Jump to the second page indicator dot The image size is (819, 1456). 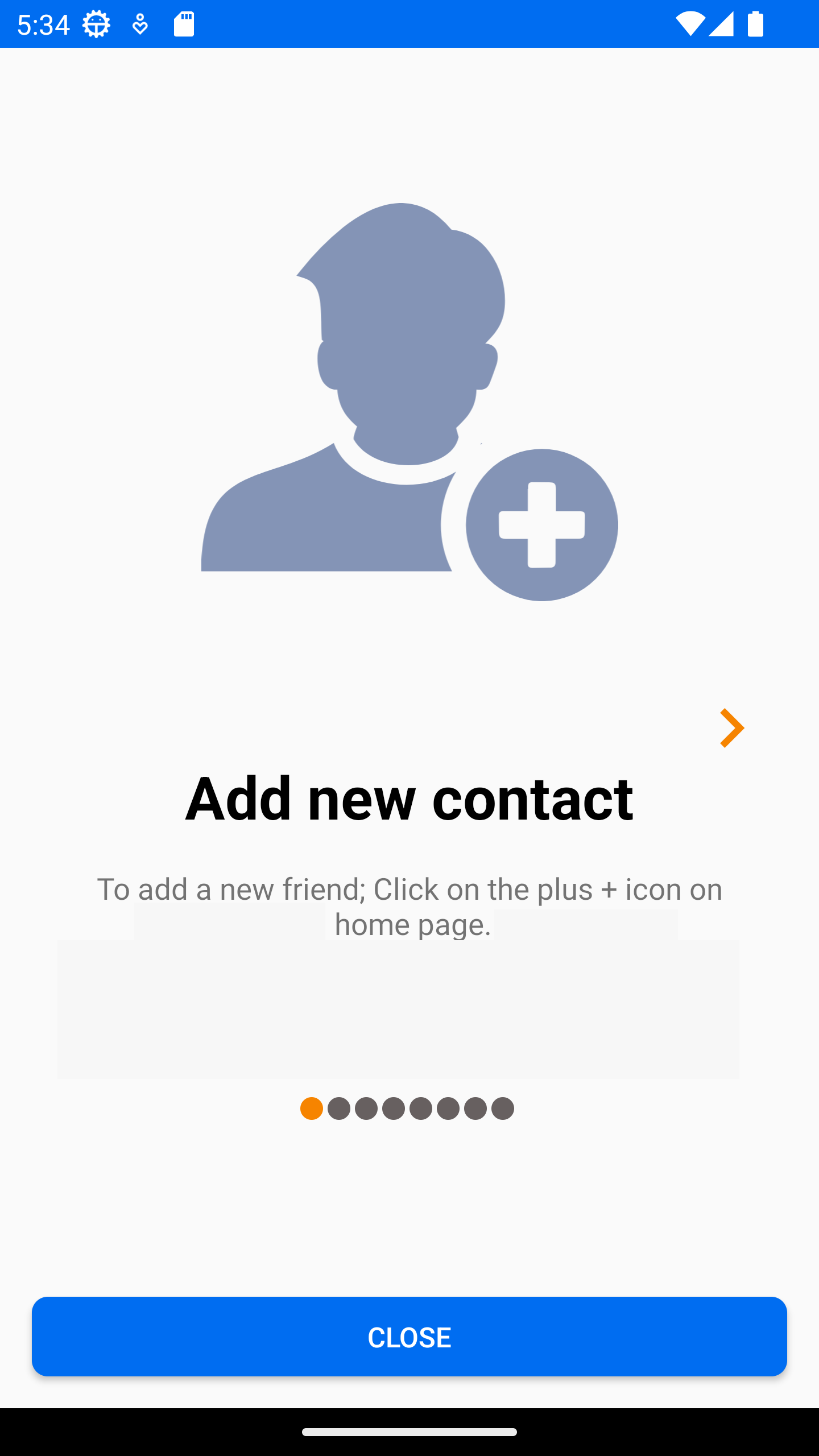[x=339, y=1108]
